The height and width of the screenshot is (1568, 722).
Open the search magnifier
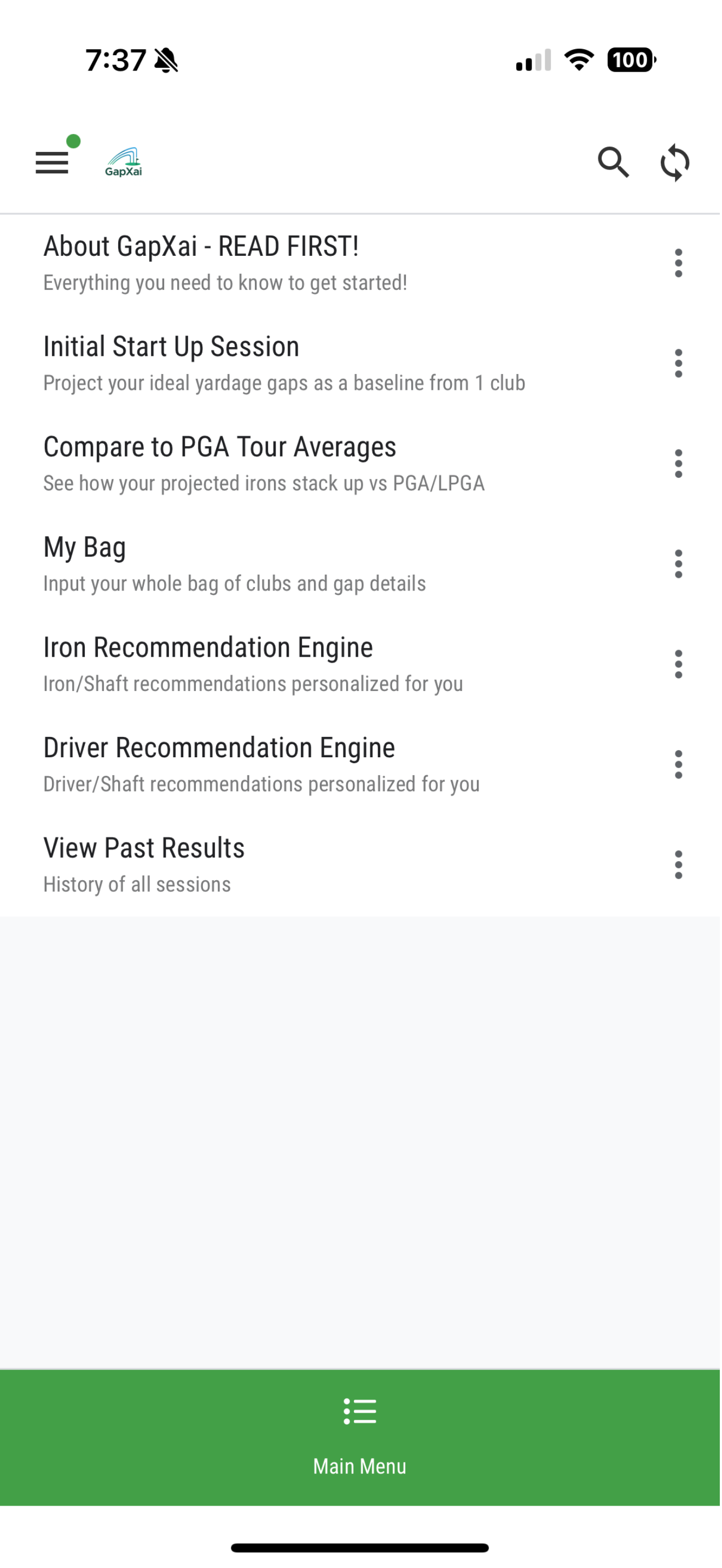point(613,162)
